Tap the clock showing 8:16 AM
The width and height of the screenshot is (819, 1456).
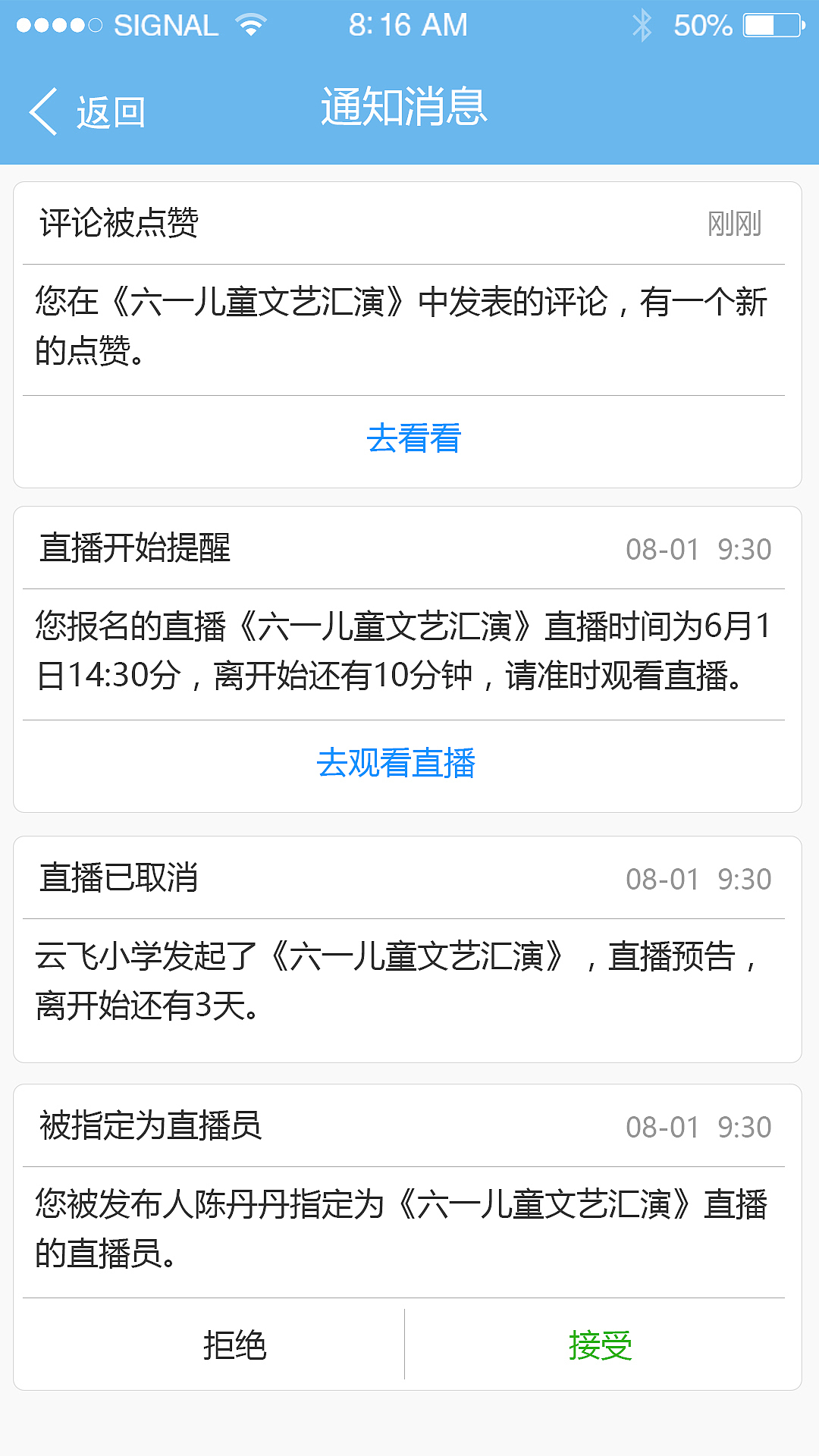point(407,24)
